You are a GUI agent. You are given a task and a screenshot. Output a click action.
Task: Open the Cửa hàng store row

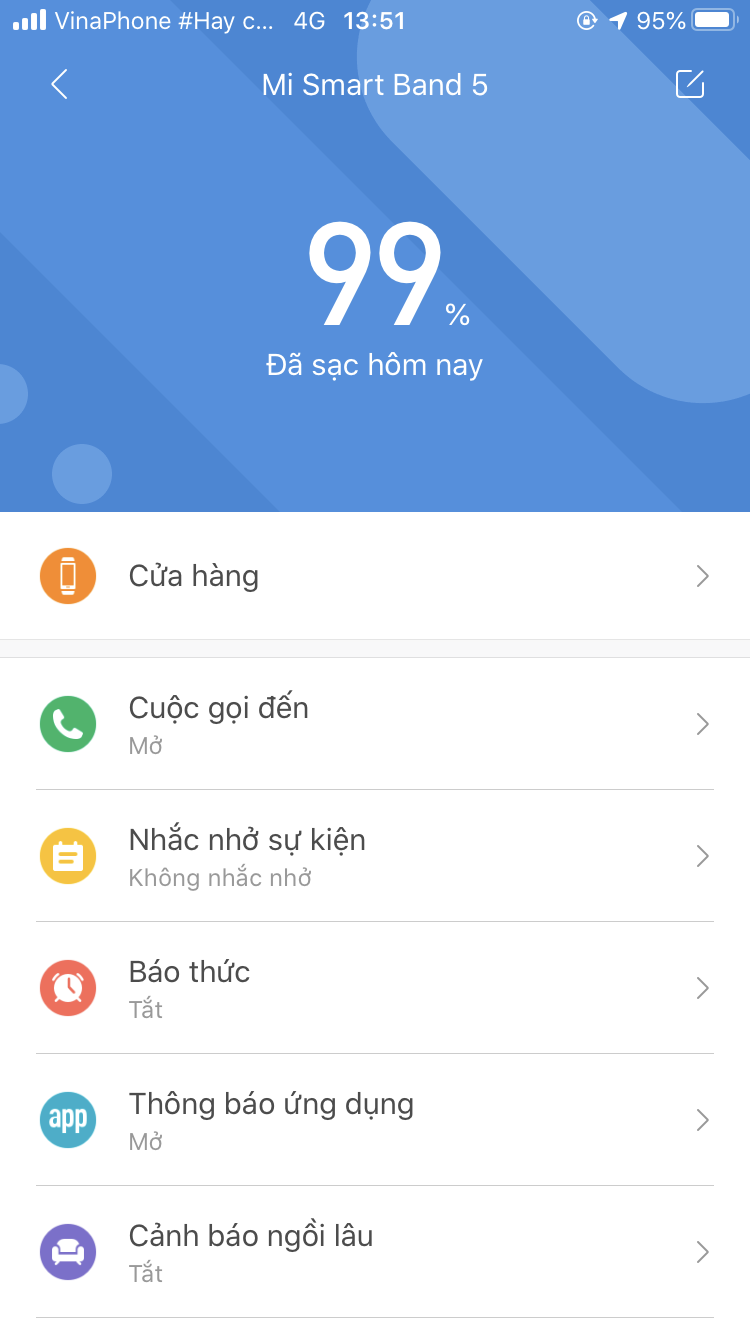click(x=375, y=576)
